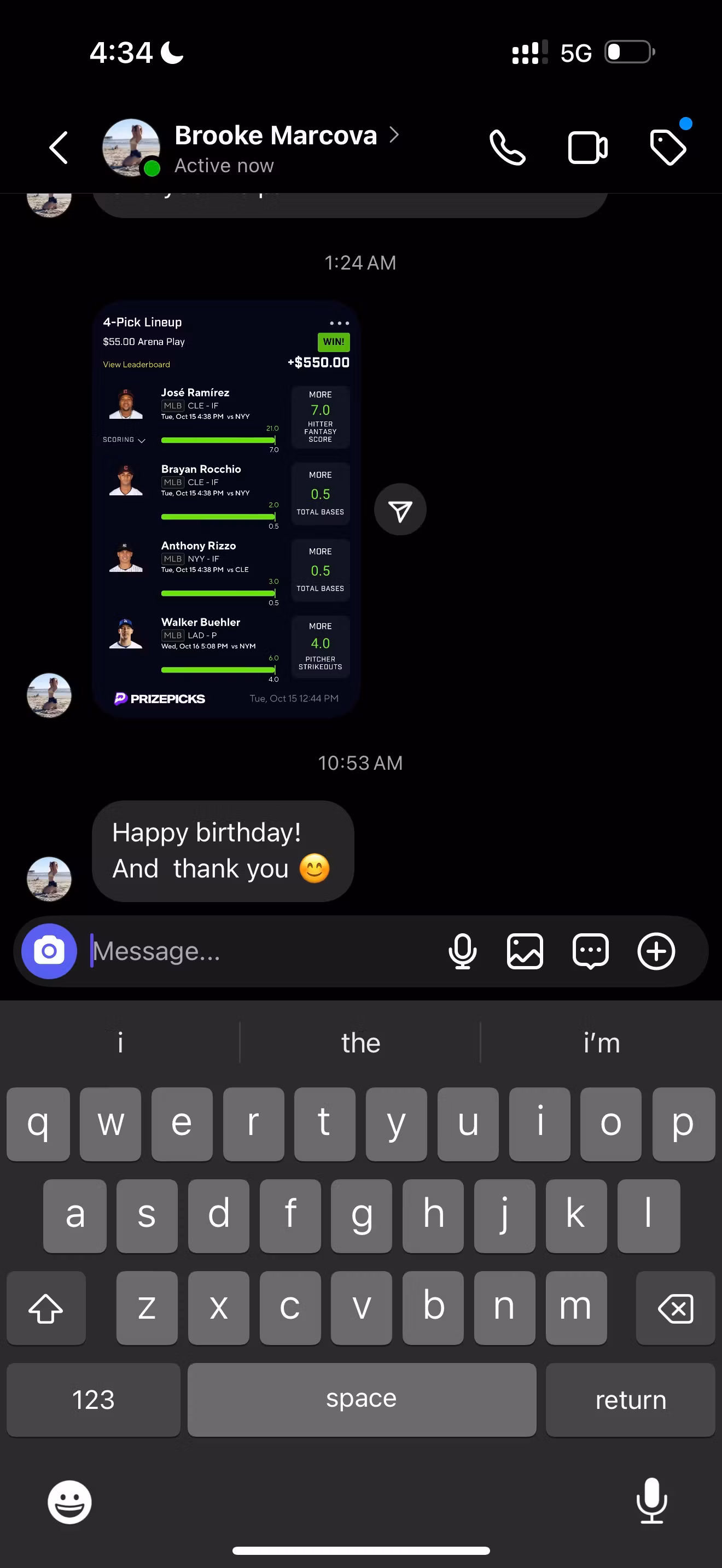Open more options plus button
This screenshot has width=722, height=1568.
[x=656, y=951]
